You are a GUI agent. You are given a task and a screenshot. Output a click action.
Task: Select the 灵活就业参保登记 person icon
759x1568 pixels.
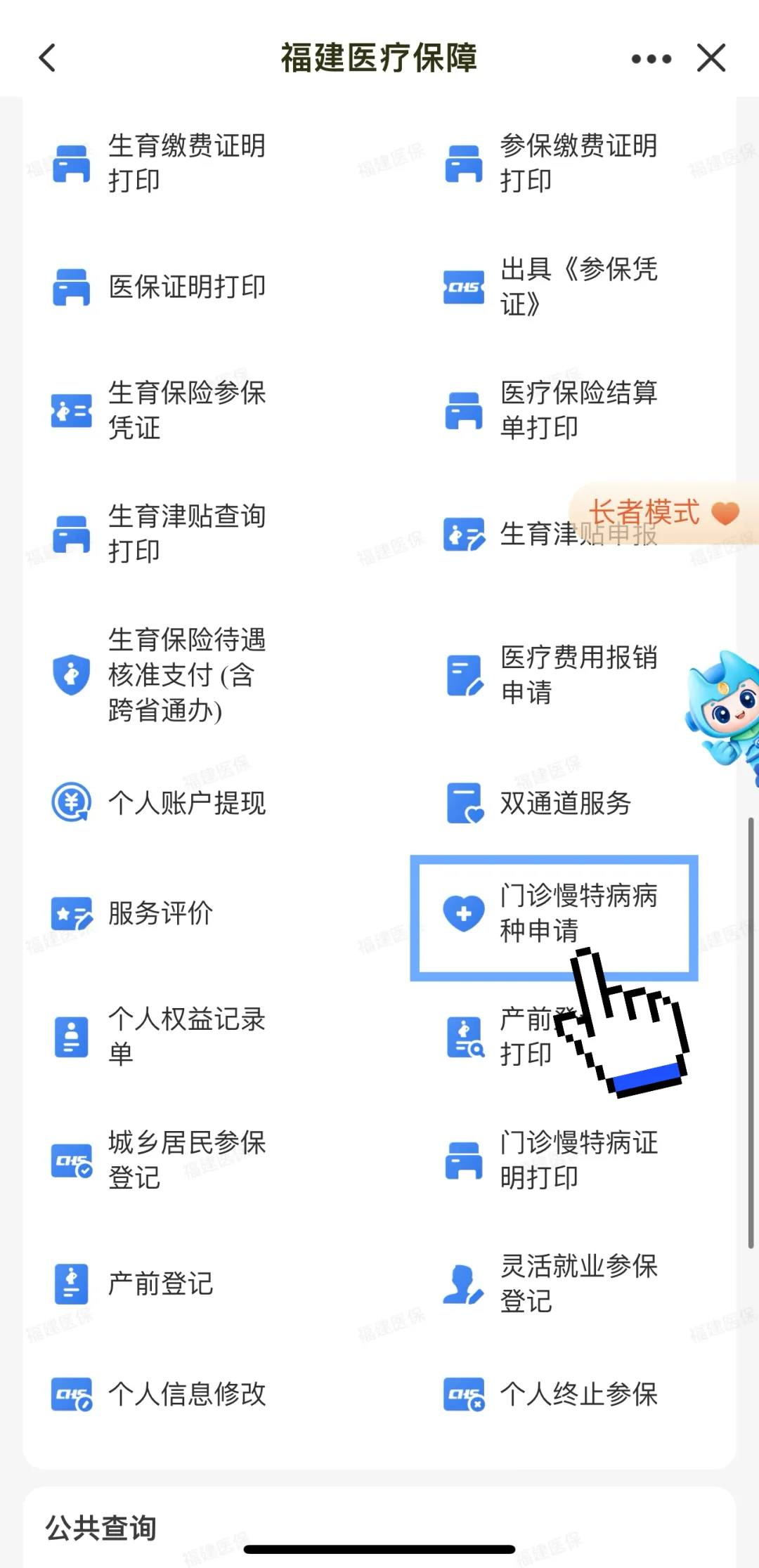click(x=463, y=1283)
